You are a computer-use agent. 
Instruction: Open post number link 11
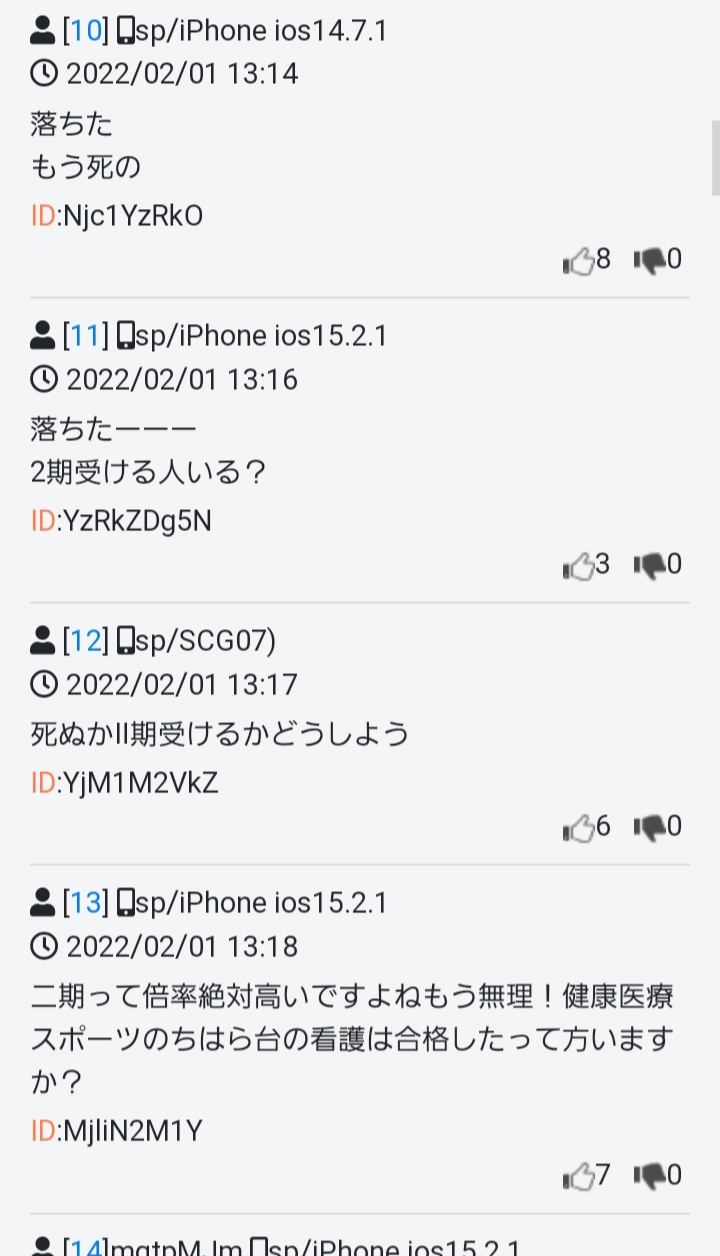(x=85, y=336)
